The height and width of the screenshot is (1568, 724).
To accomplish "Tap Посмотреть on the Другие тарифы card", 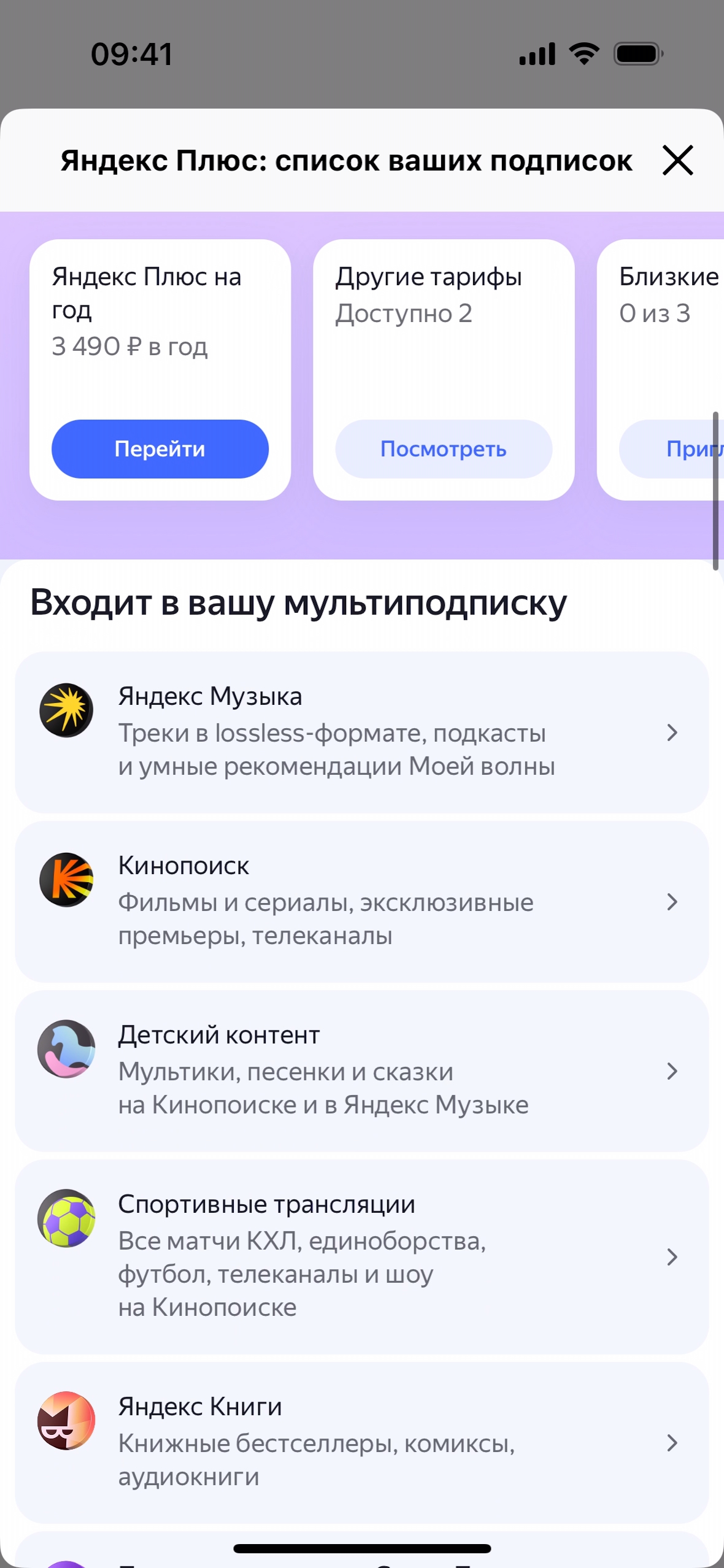I will (444, 449).
